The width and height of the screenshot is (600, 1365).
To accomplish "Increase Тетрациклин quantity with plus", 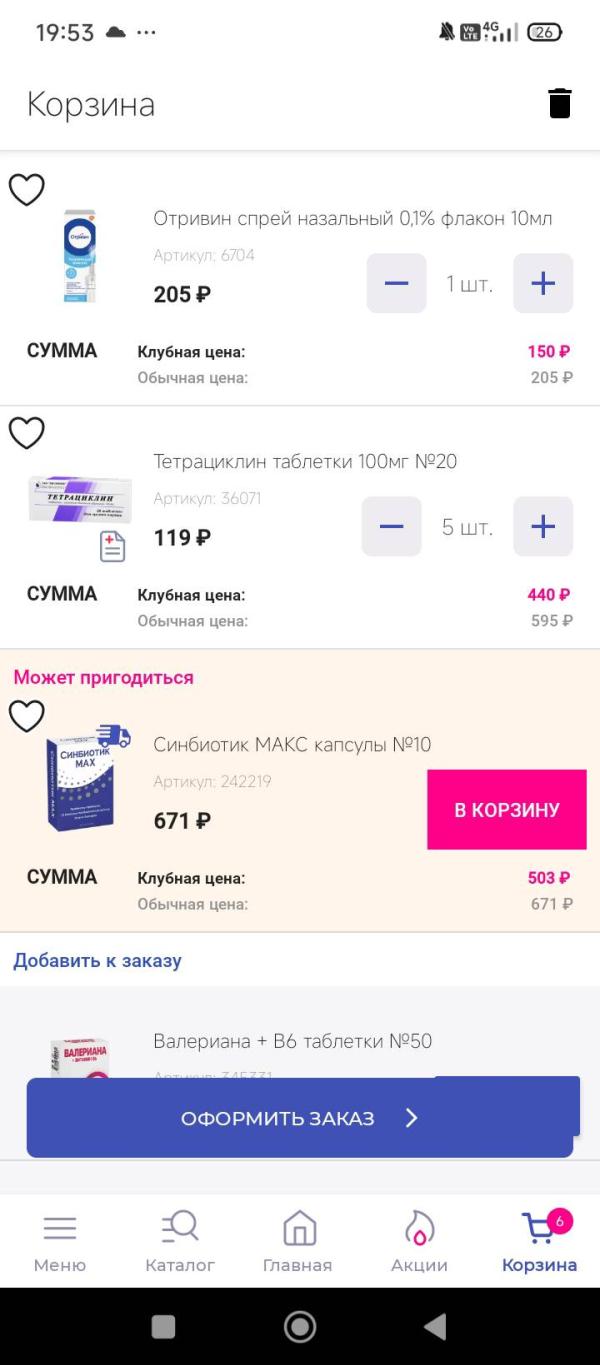I will pos(543,527).
